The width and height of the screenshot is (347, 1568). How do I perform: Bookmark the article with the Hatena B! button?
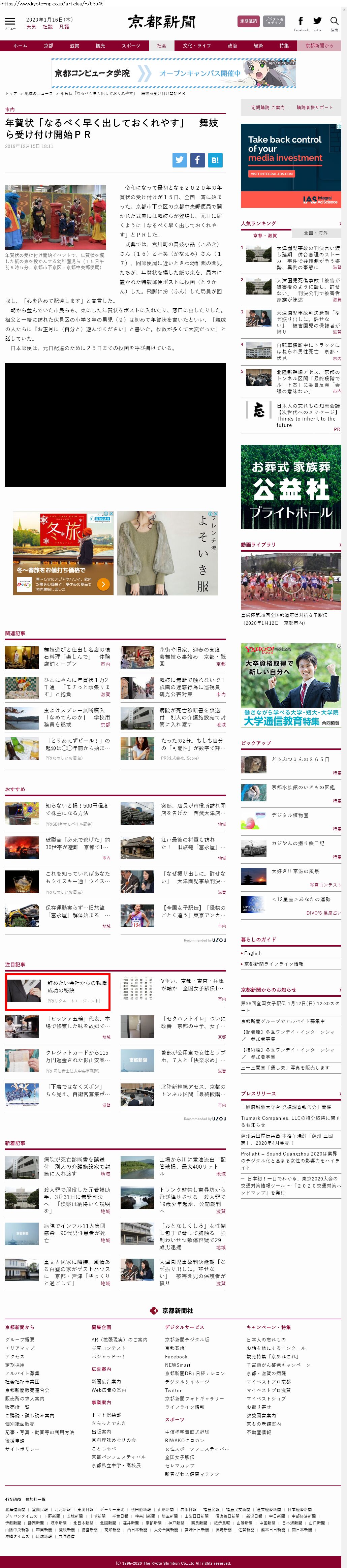click(x=215, y=160)
